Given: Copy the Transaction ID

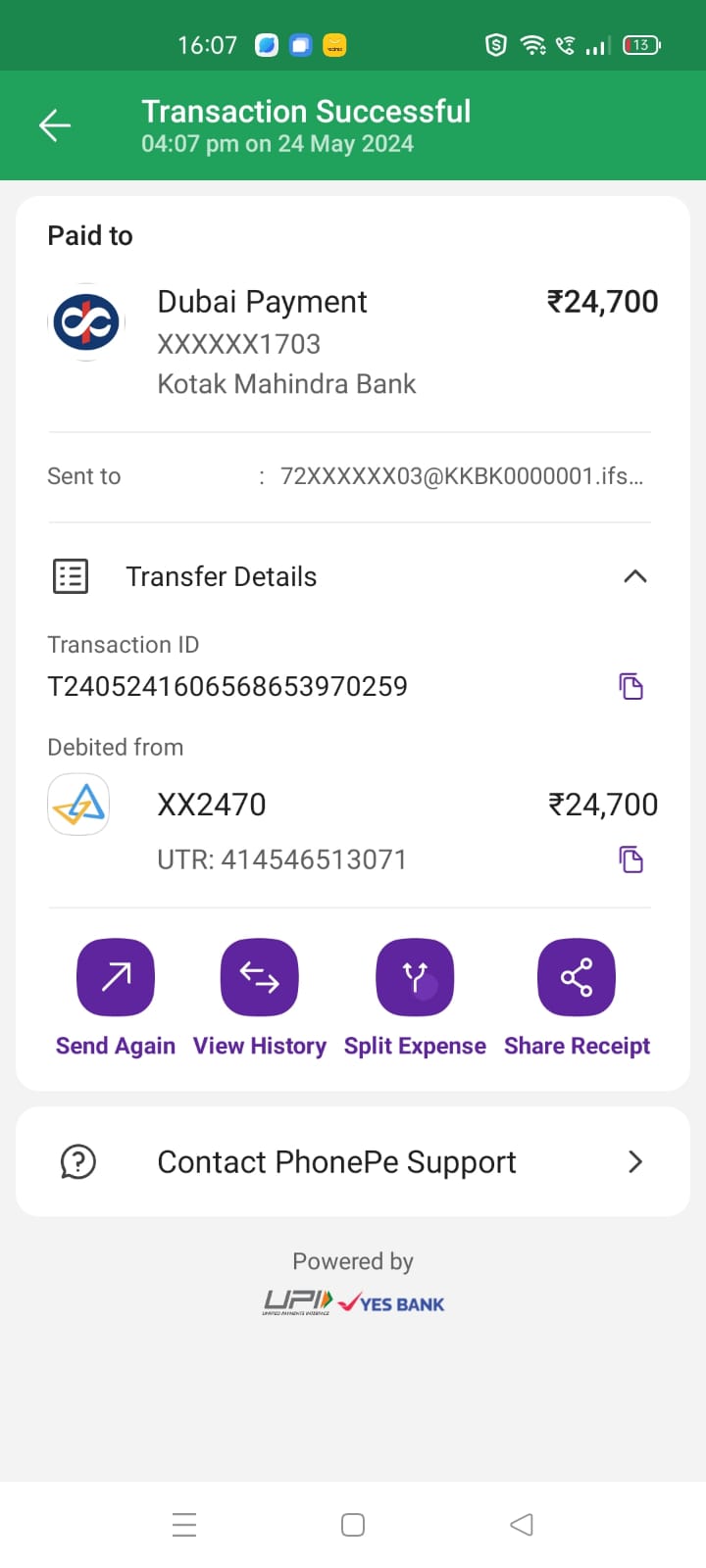Looking at the screenshot, I should pos(631,686).
